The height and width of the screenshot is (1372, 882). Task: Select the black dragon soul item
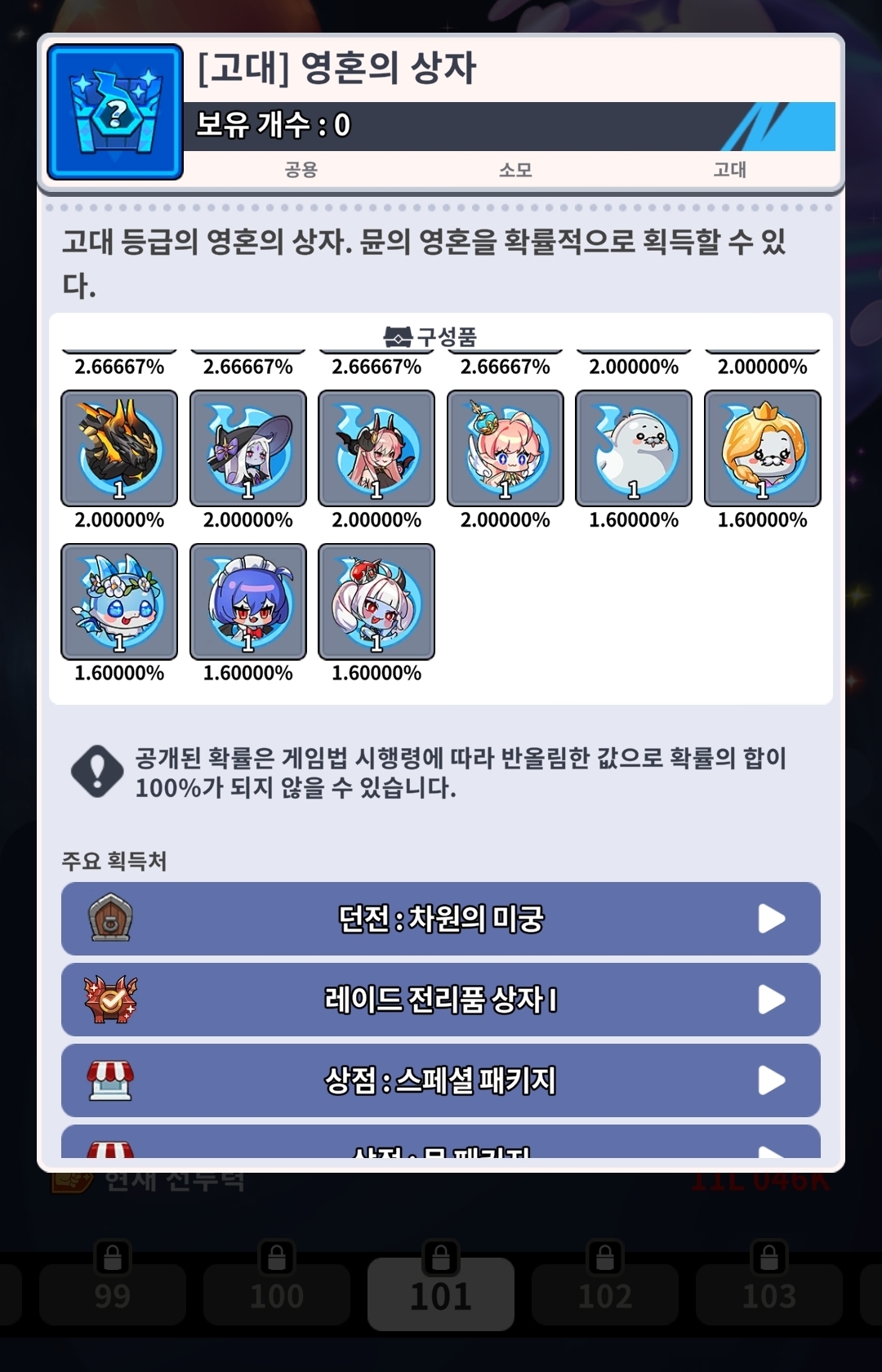(x=119, y=448)
